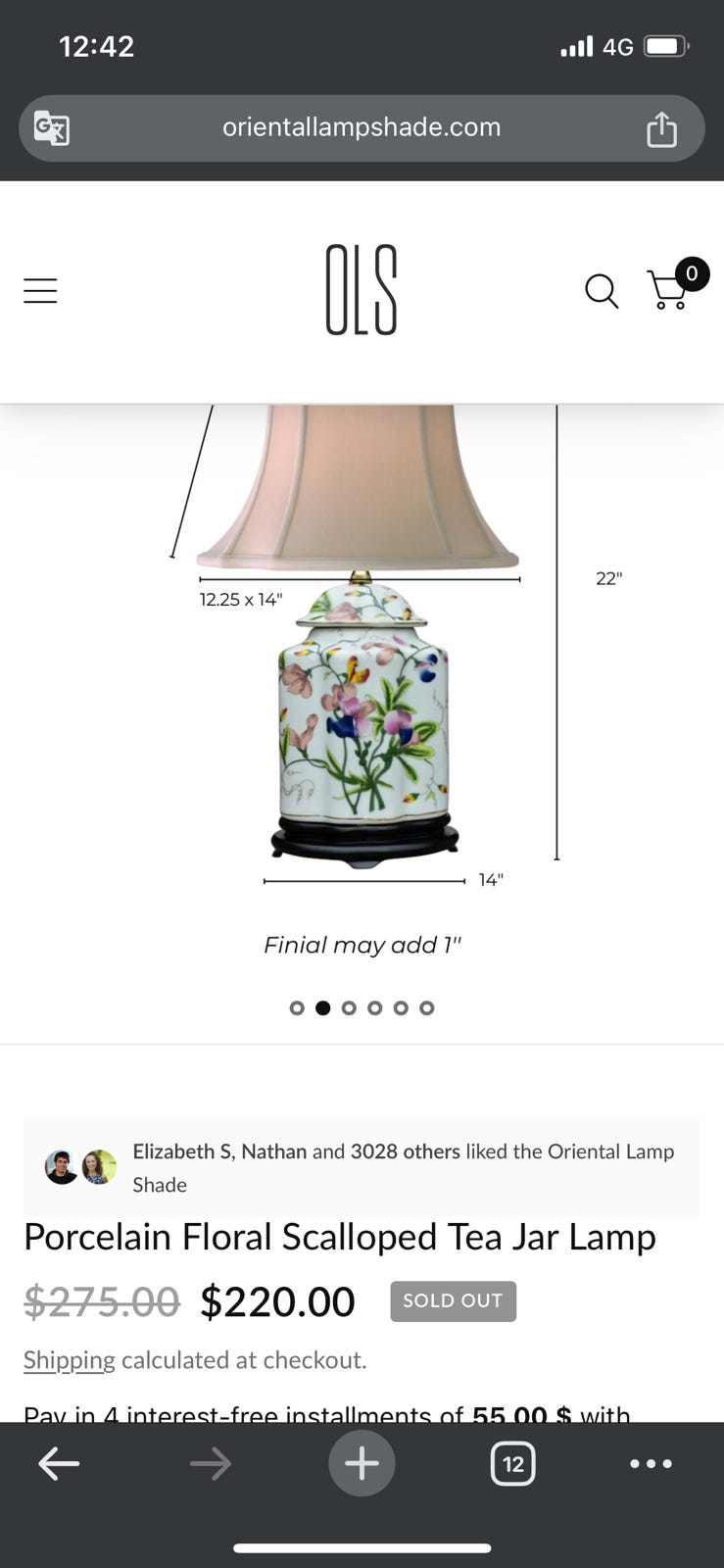The height and width of the screenshot is (1568, 724).
Task: Open the hamburger navigation menu
Action: click(x=40, y=290)
